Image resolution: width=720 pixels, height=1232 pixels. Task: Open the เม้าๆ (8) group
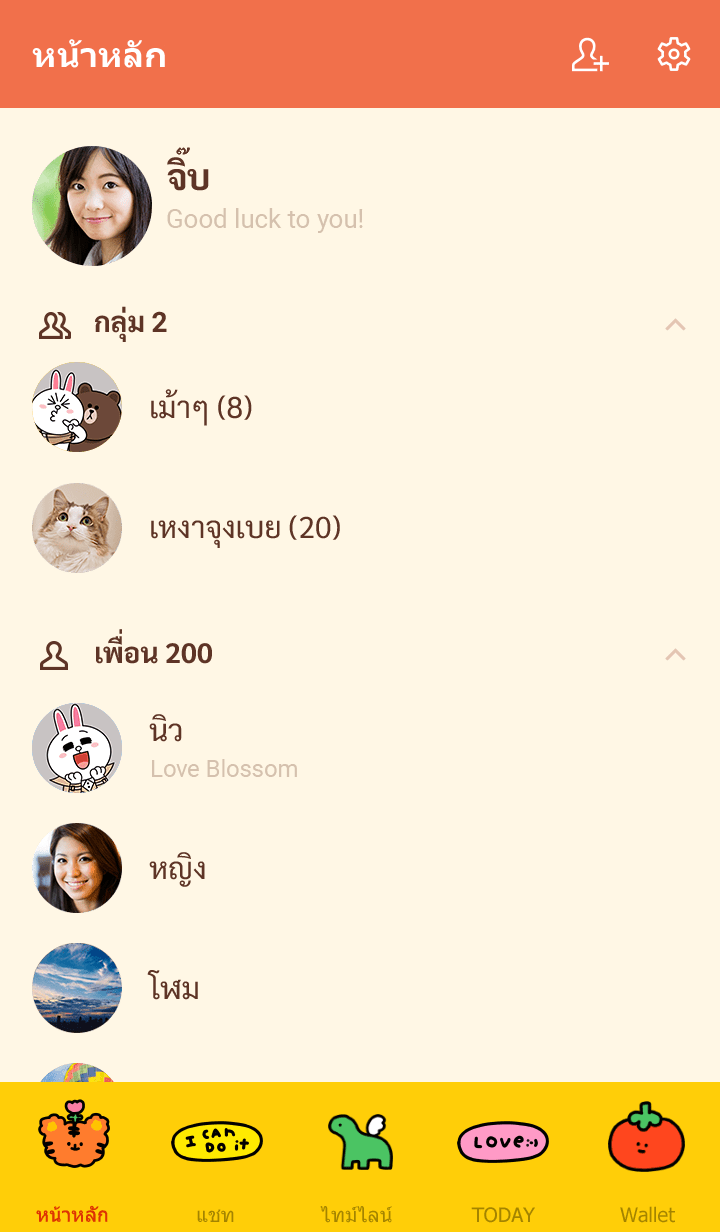pyautogui.click(x=200, y=408)
